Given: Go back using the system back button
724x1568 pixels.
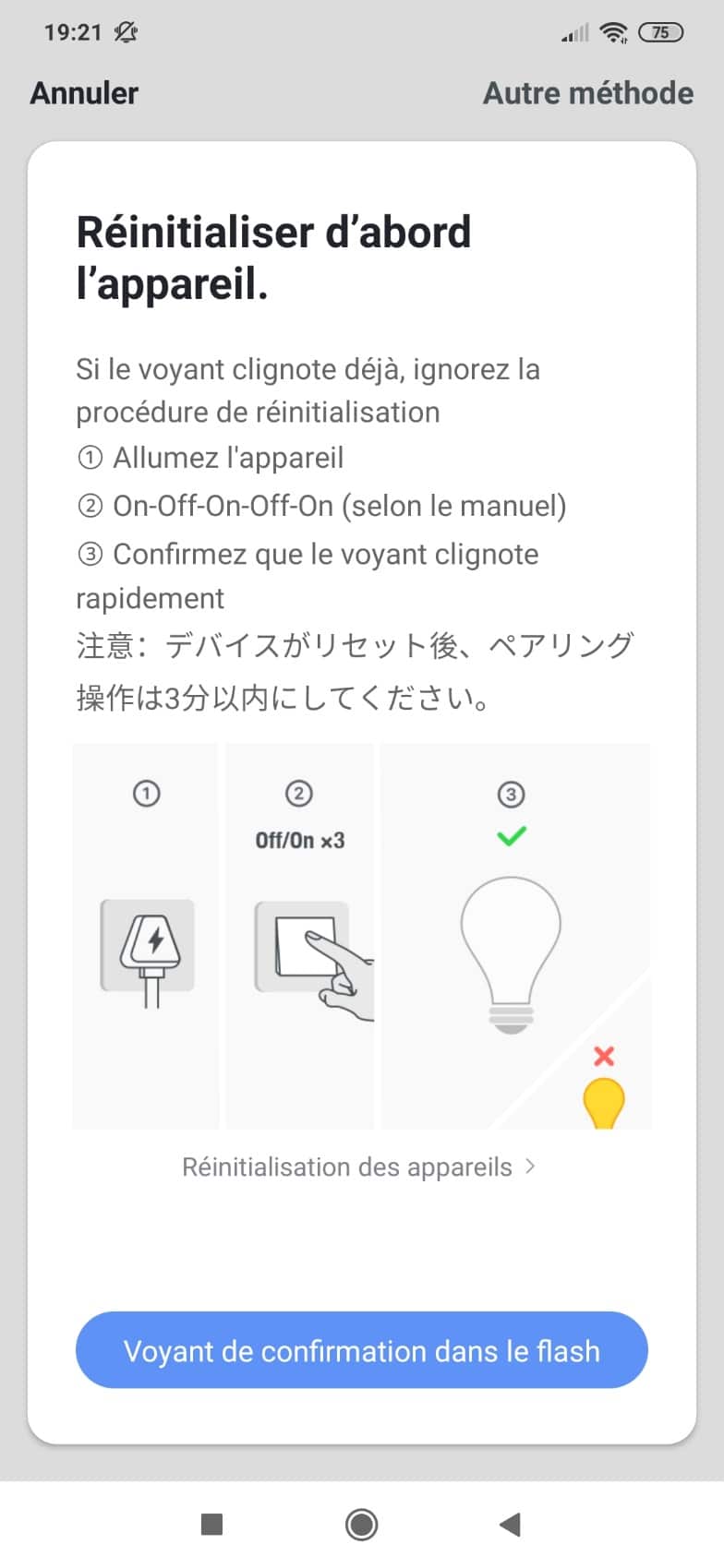Looking at the screenshot, I should (x=510, y=1524).
